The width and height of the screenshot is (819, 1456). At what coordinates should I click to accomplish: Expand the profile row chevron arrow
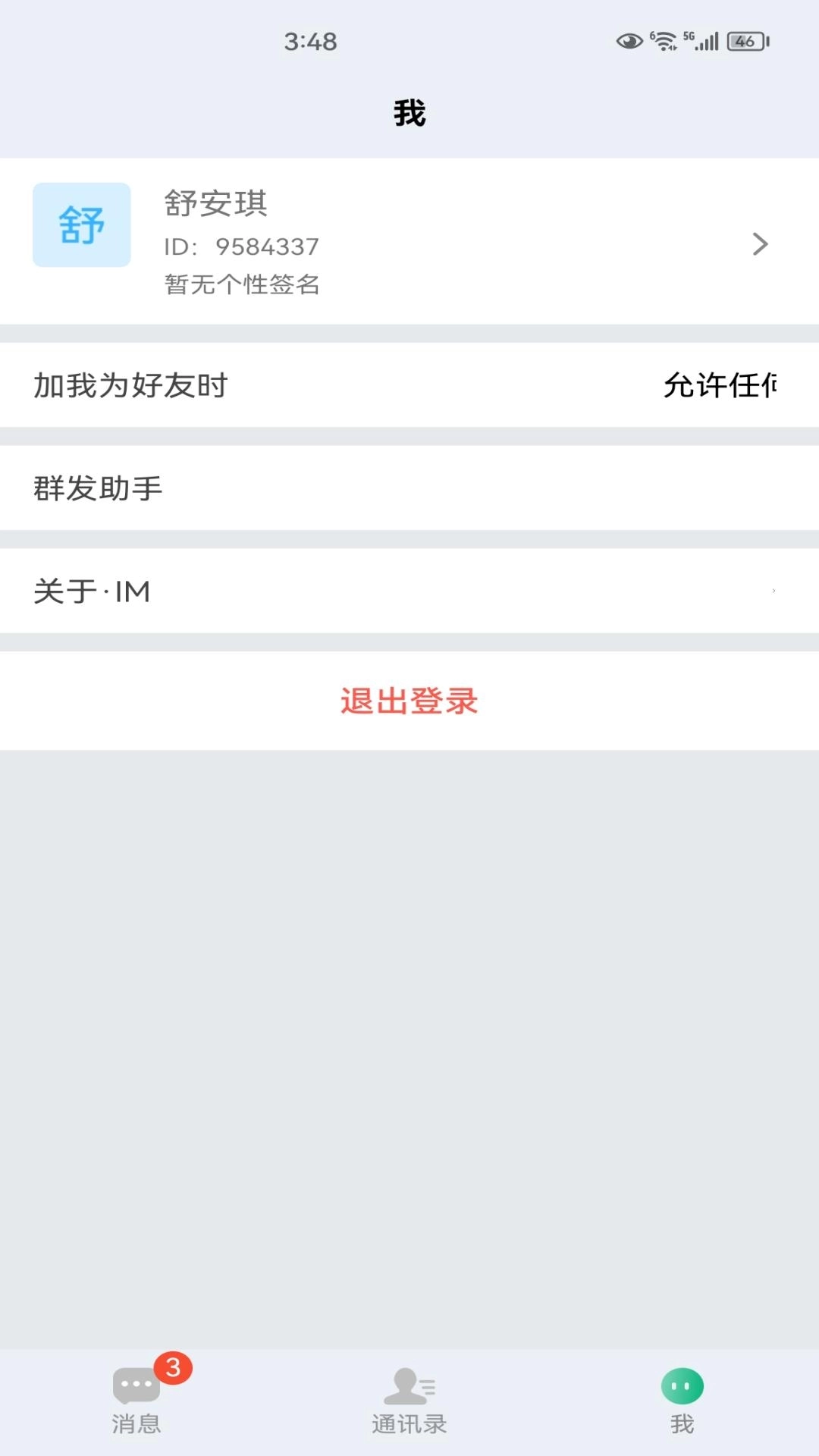[759, 244]
